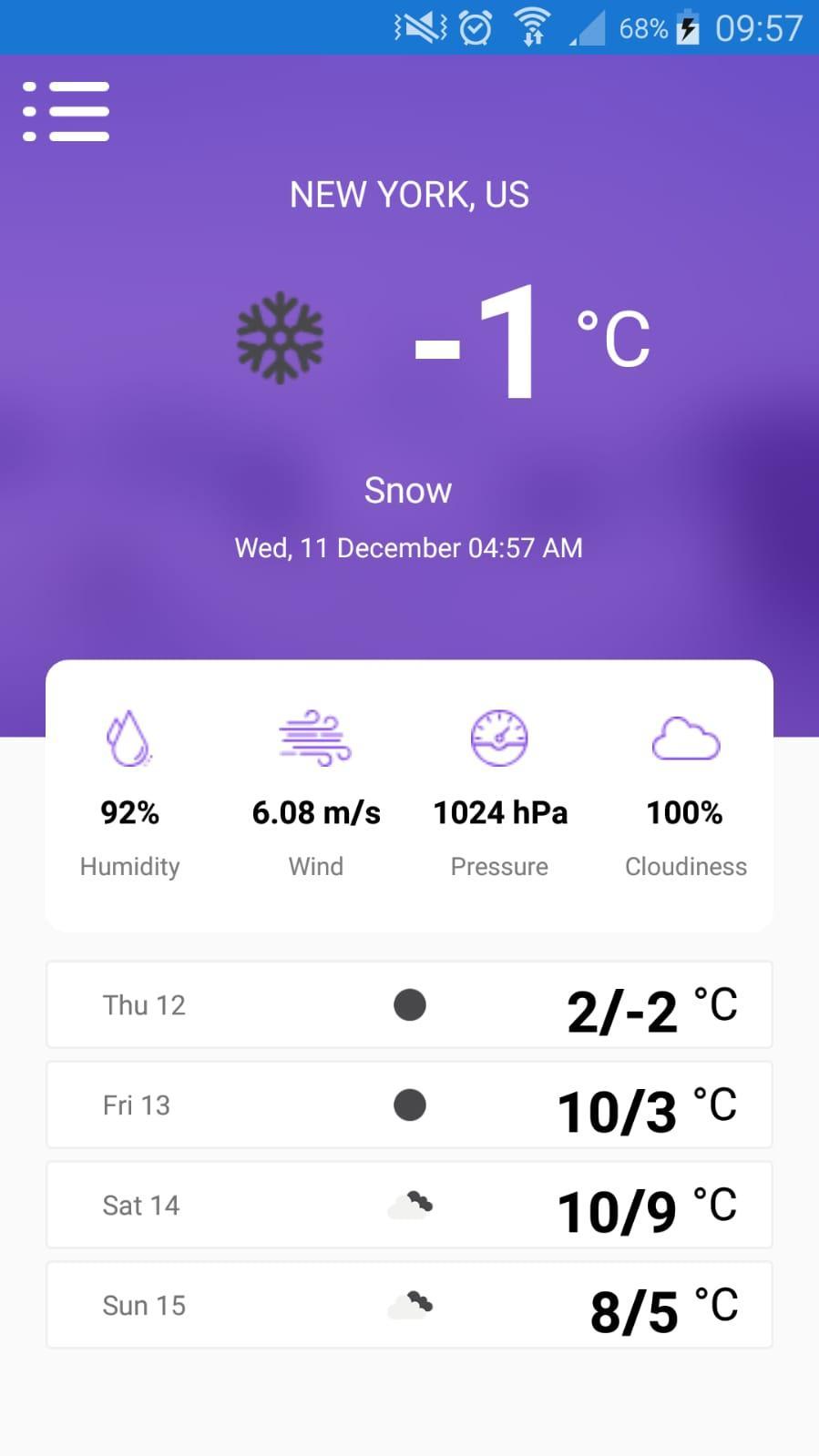Click the snowflake weather icon
Screen dimensions: 819x1456
280,338
